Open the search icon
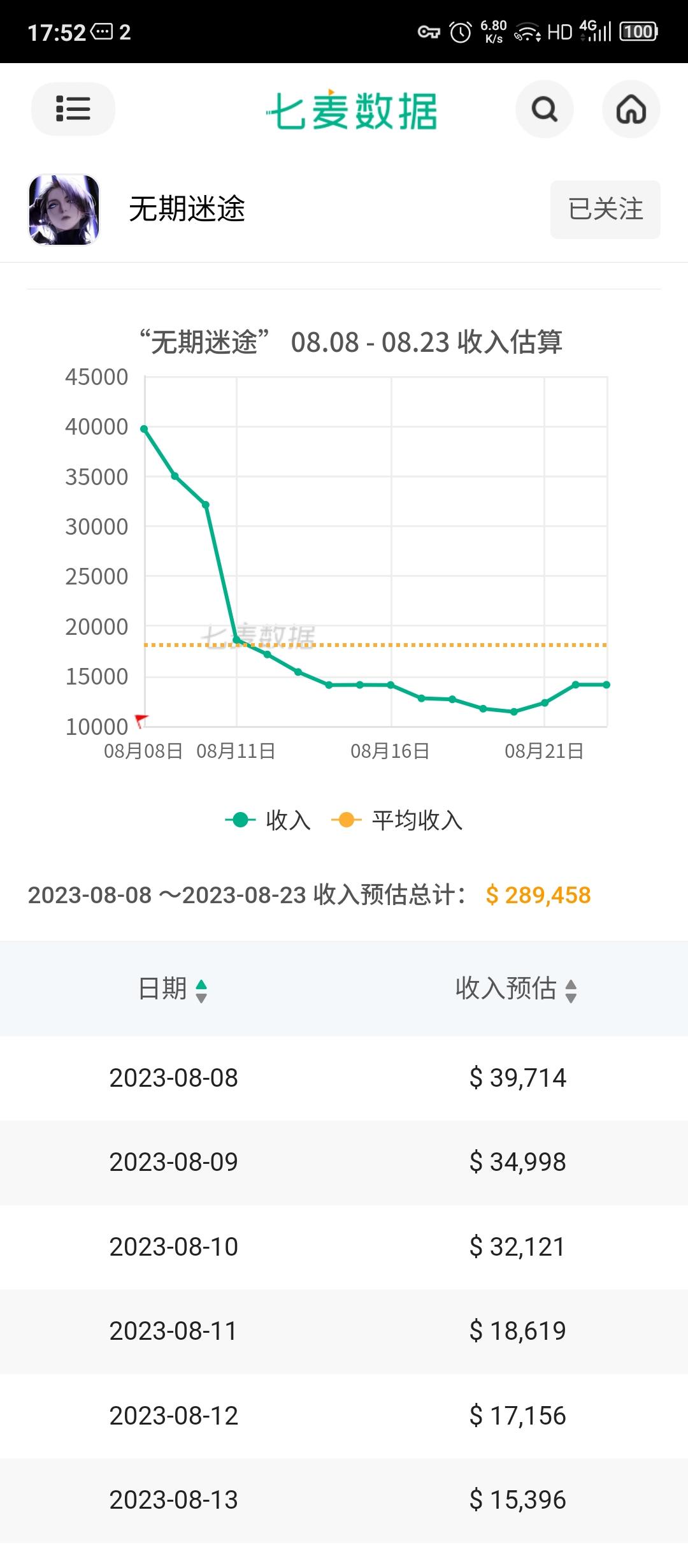This screenshot has width=688, height=1568. coord(545,109)
